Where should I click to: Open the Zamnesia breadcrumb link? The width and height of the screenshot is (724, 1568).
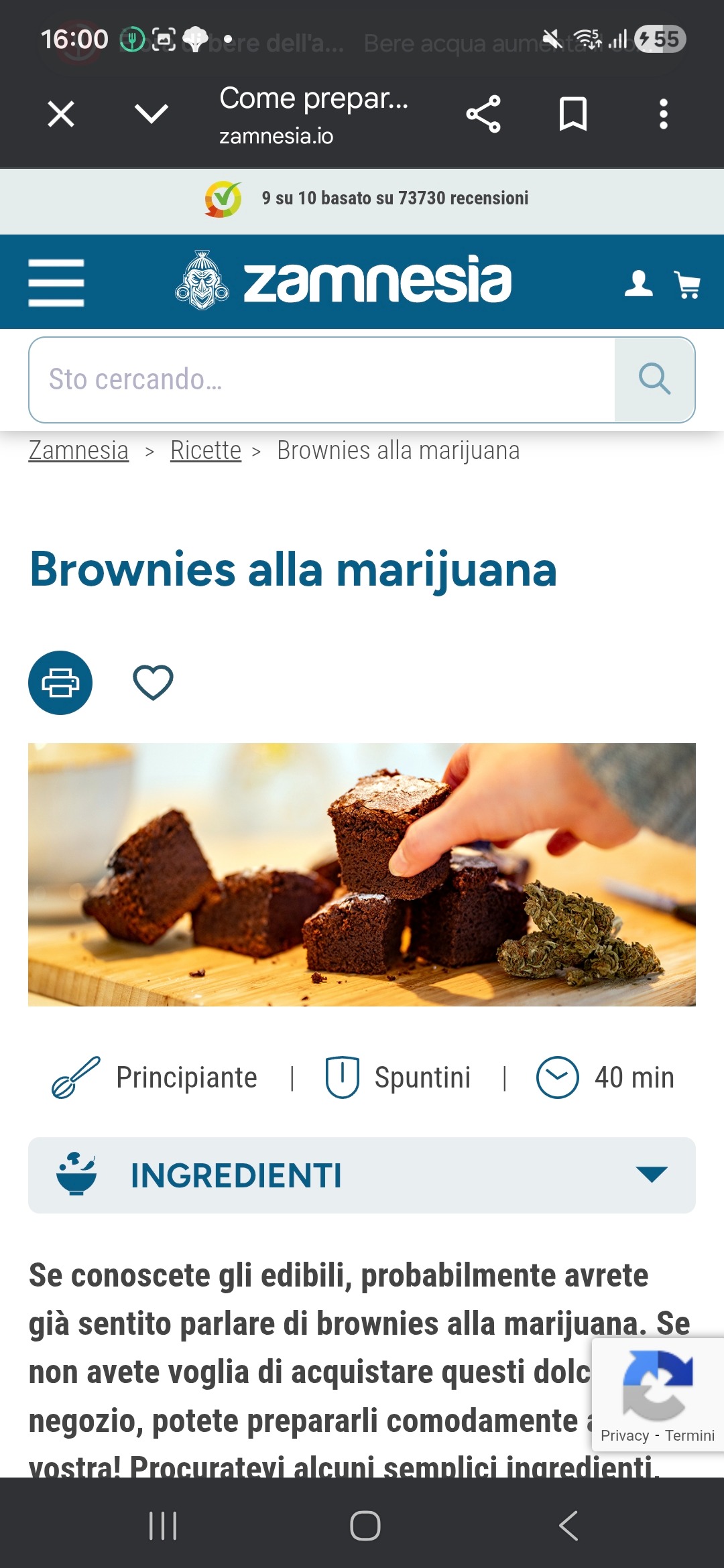point(78,451)
